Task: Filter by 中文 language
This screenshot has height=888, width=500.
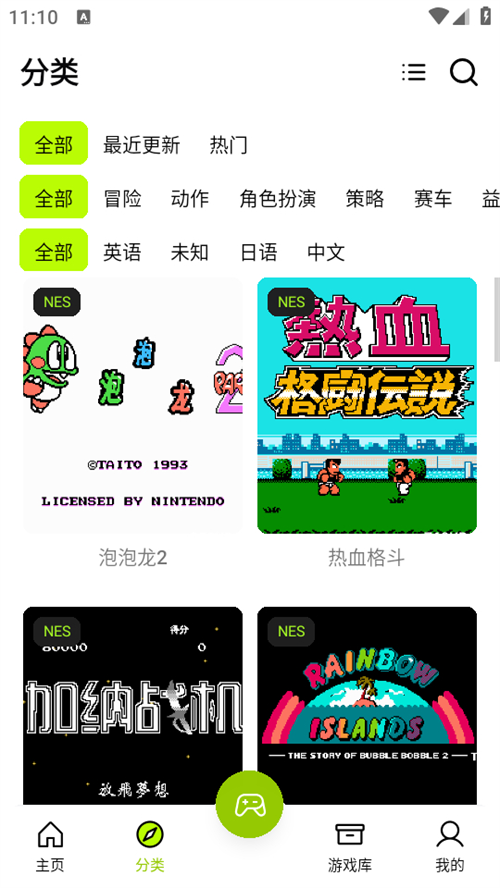Action: pos(326,252)
